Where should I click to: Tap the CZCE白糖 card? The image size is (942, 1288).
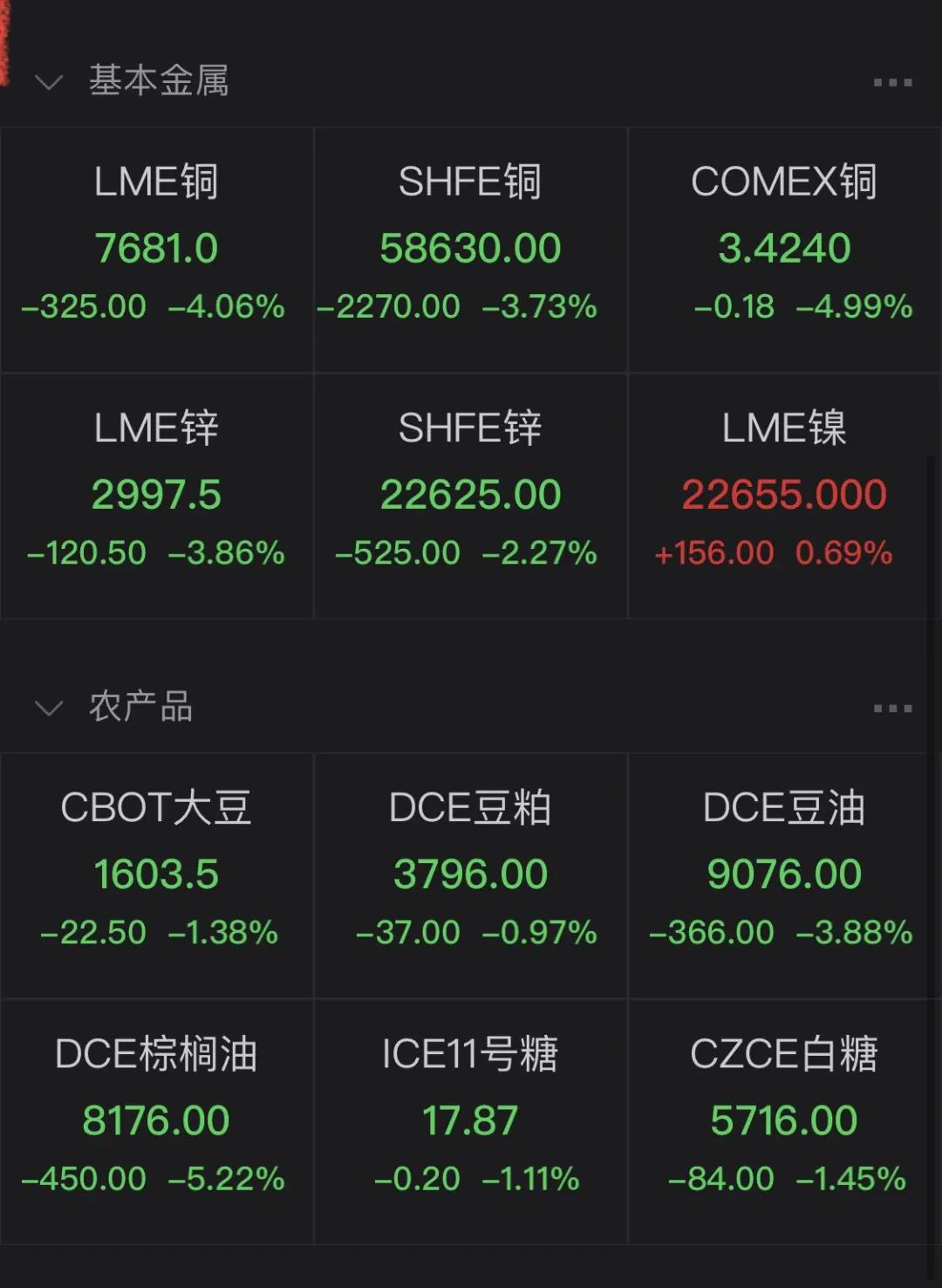tap(784, 1121)
